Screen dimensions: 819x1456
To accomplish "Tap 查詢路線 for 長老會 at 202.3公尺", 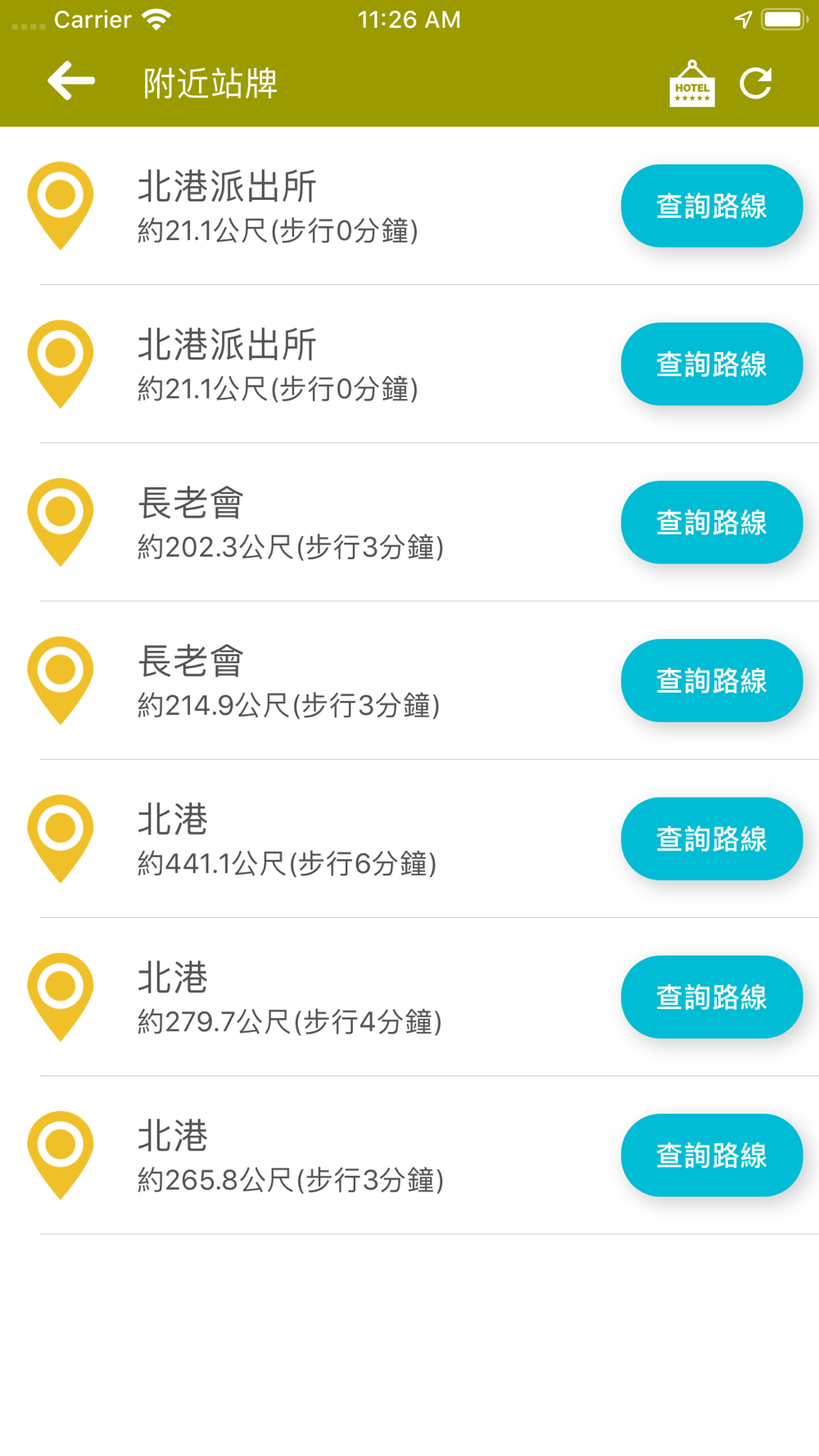I will (x=711, y=522).
